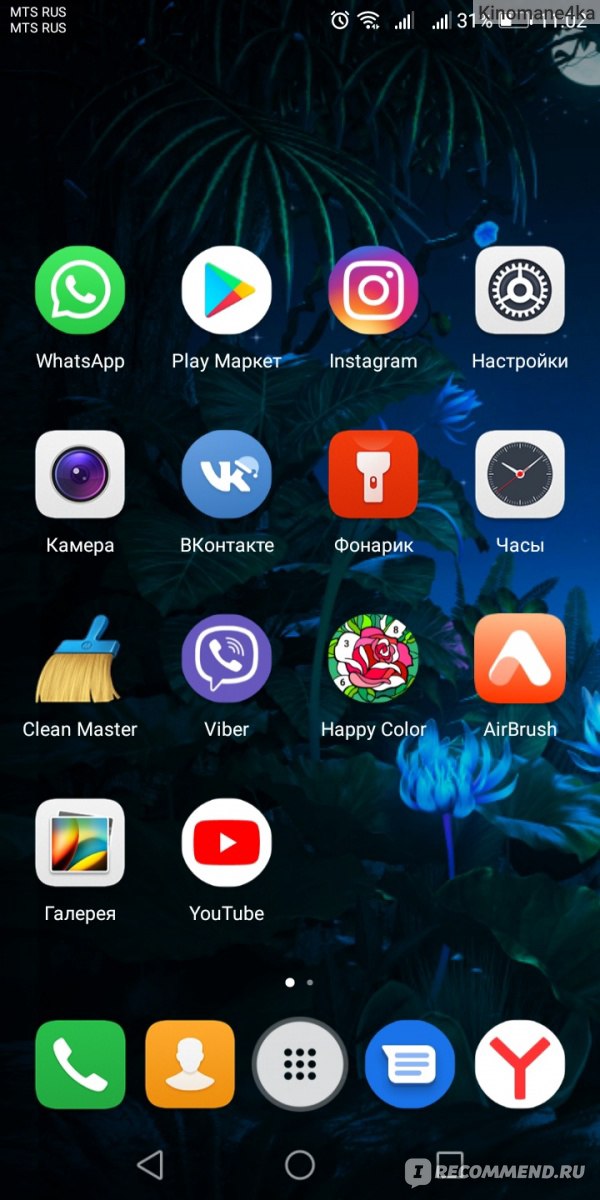Launch the Камера app
Image resolution: width=600 pixels, height=1200 pixels.
pos(80,475)
